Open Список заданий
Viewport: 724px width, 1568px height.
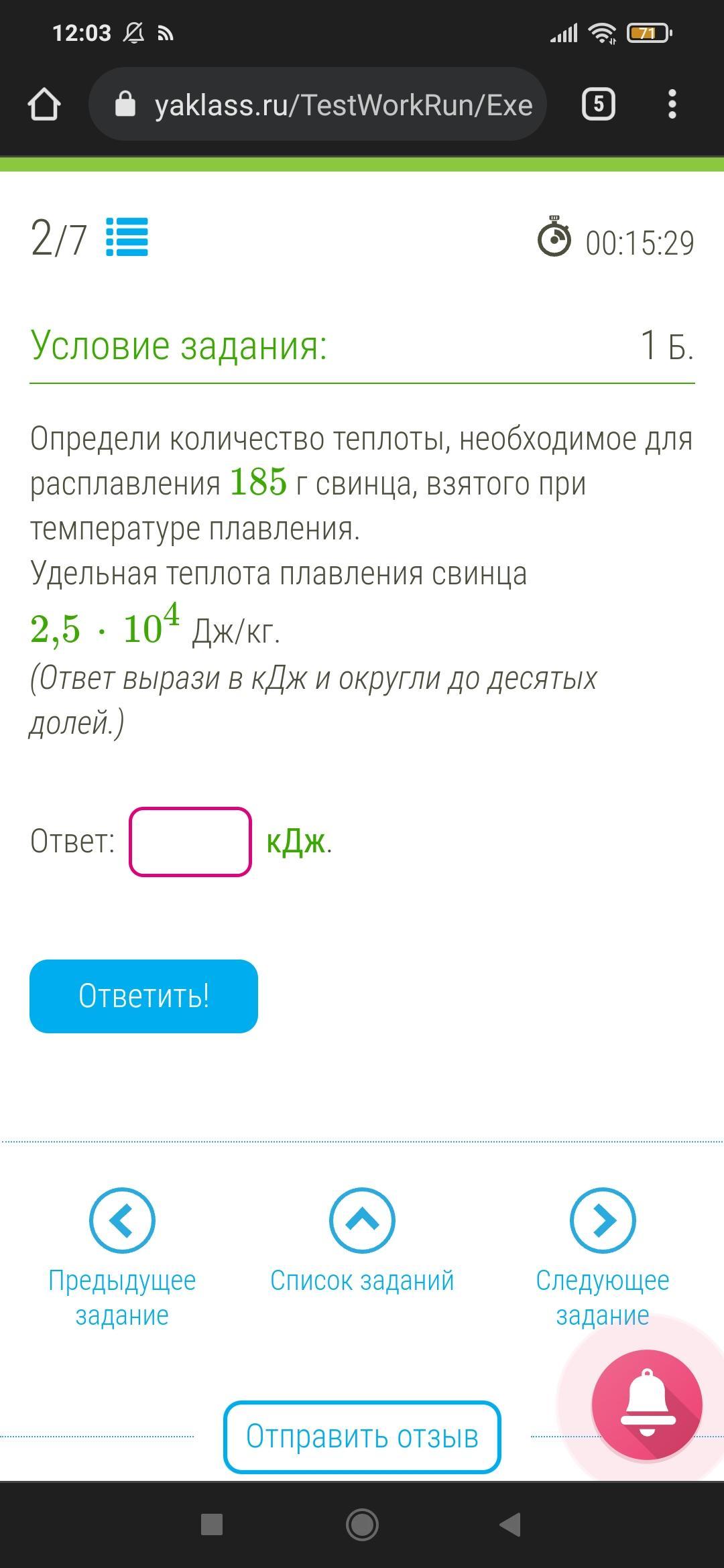(x=362, y=1241)
